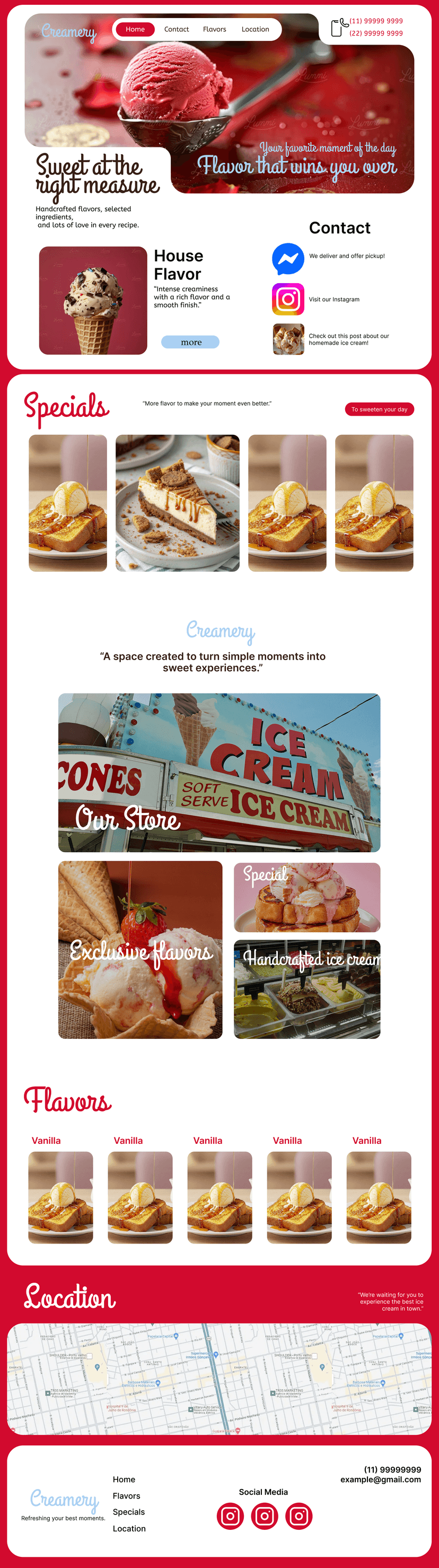Tap the "To sweeten your day" button
This screenshot has height=1568, width=439.
[379, 409]
